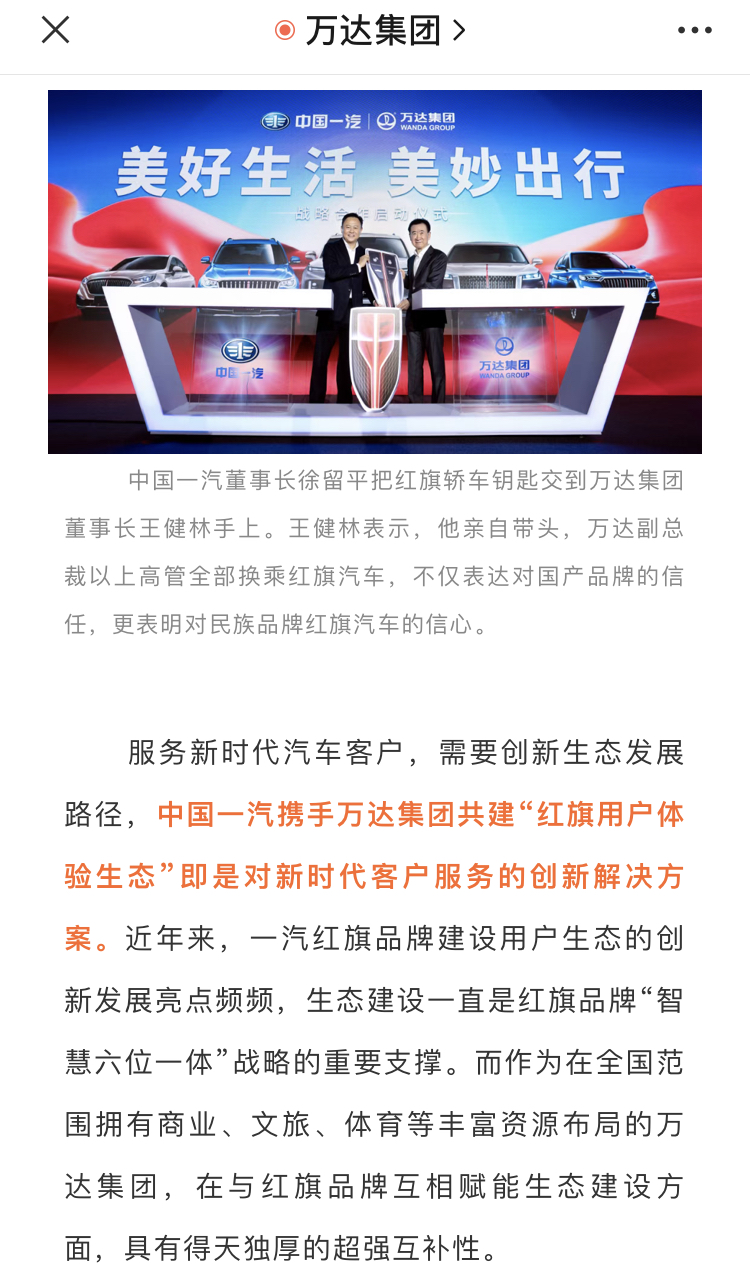Image resolution: width=750 pixels, height=1280 pixels.
Task: View the 美好生活 美妙出行 ceremony photo full screen
Action: 375,272
